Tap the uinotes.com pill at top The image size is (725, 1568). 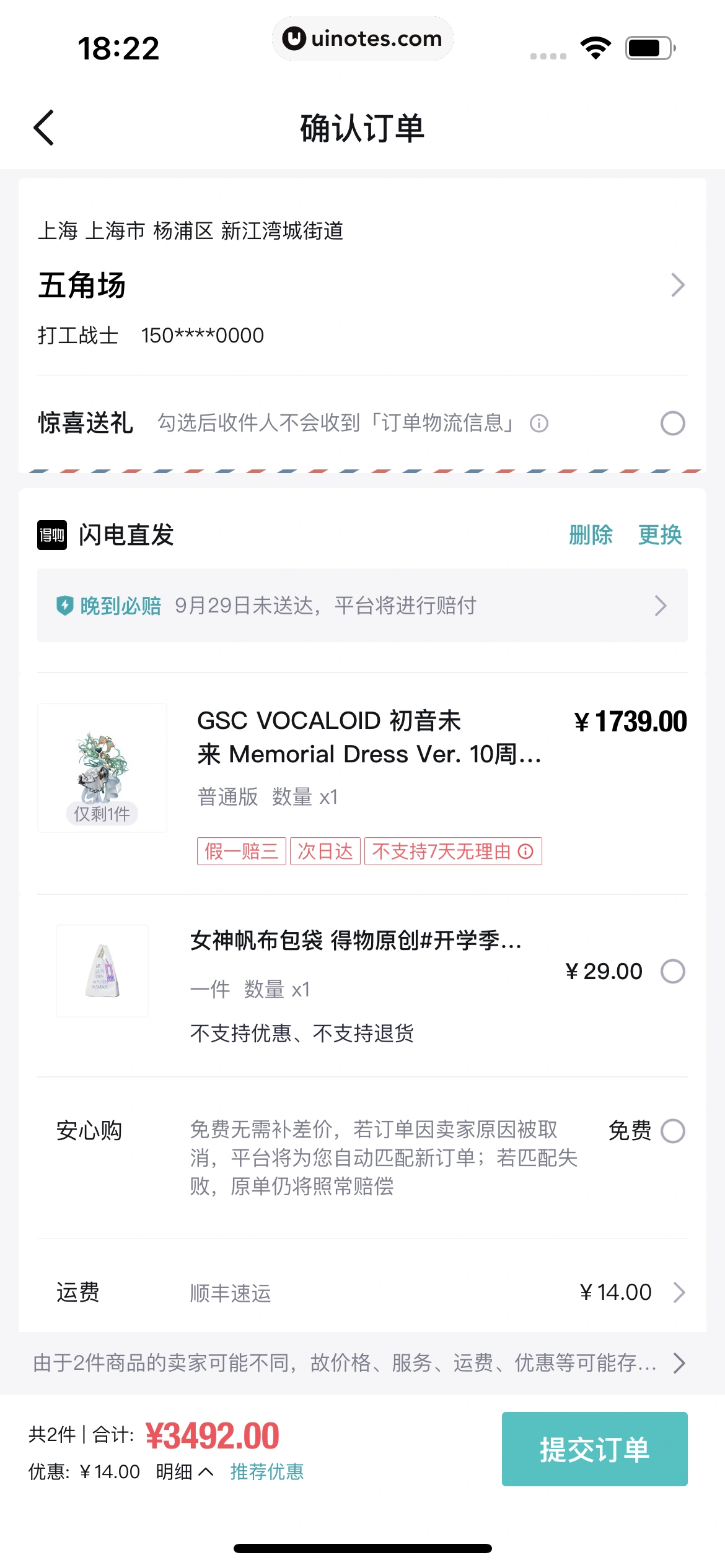[362, 38]
